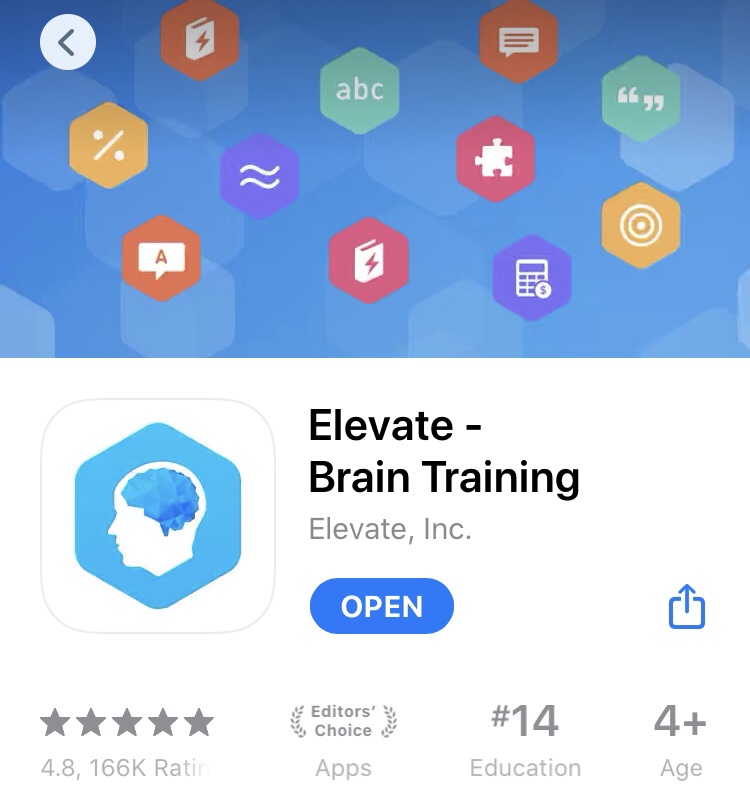Share the Elevate app listing
Viewport: 750px width, 796px height.
[x=686, y=607]
